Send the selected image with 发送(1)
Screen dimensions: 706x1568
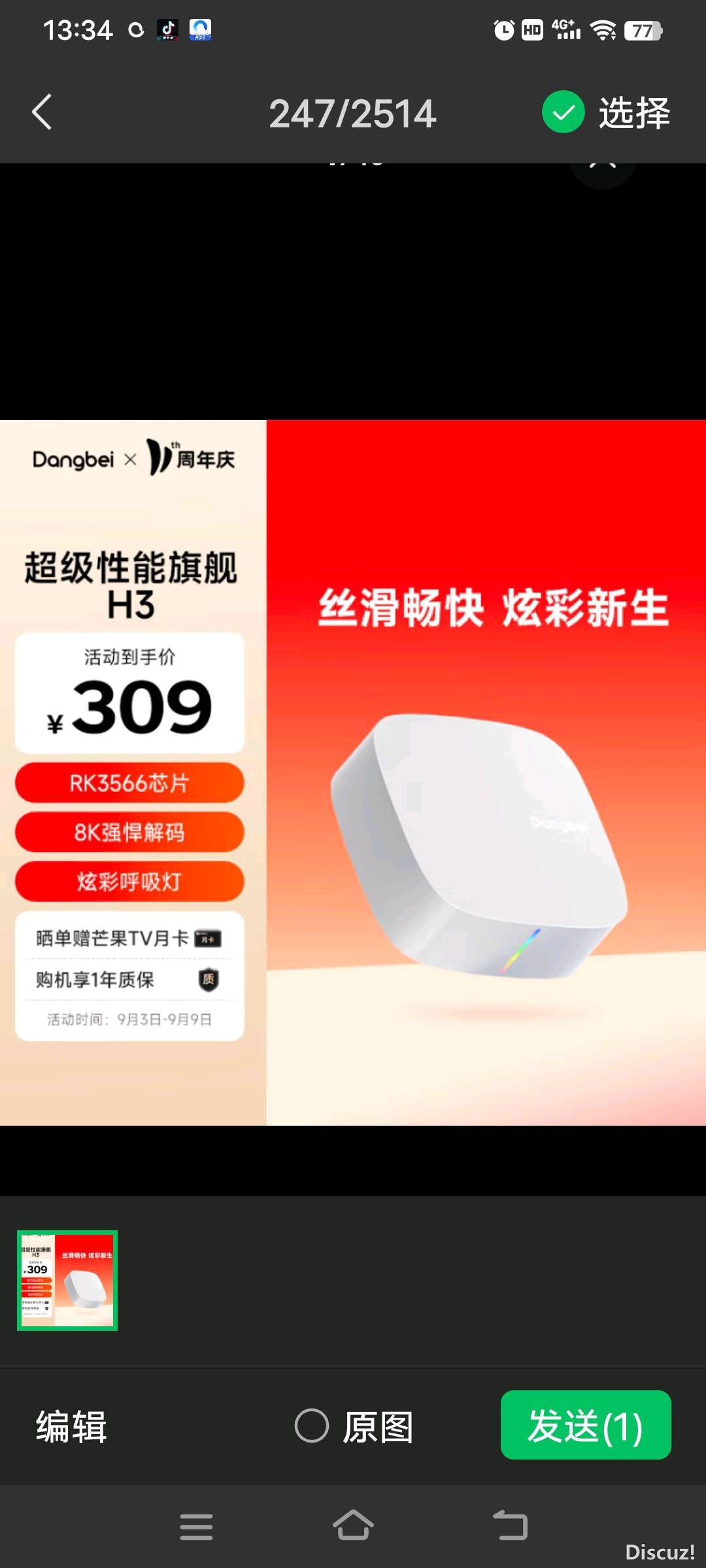click(585, 1425)
